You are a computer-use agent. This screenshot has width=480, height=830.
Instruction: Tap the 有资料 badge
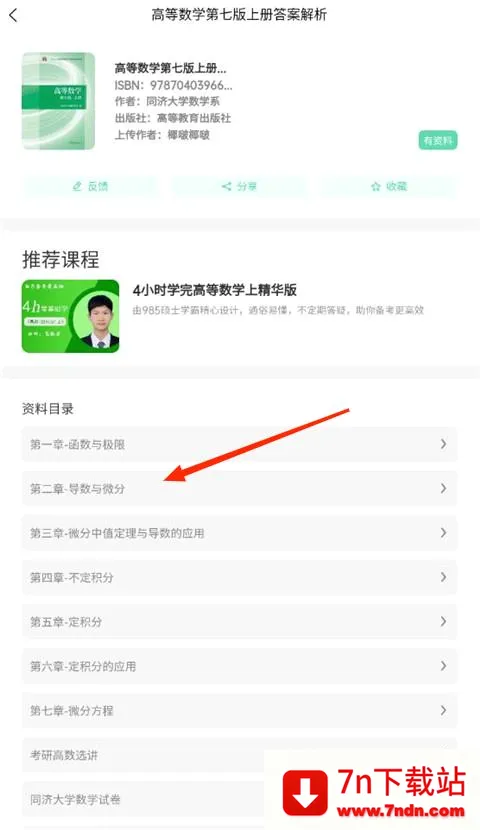click(x=438, y=140)
